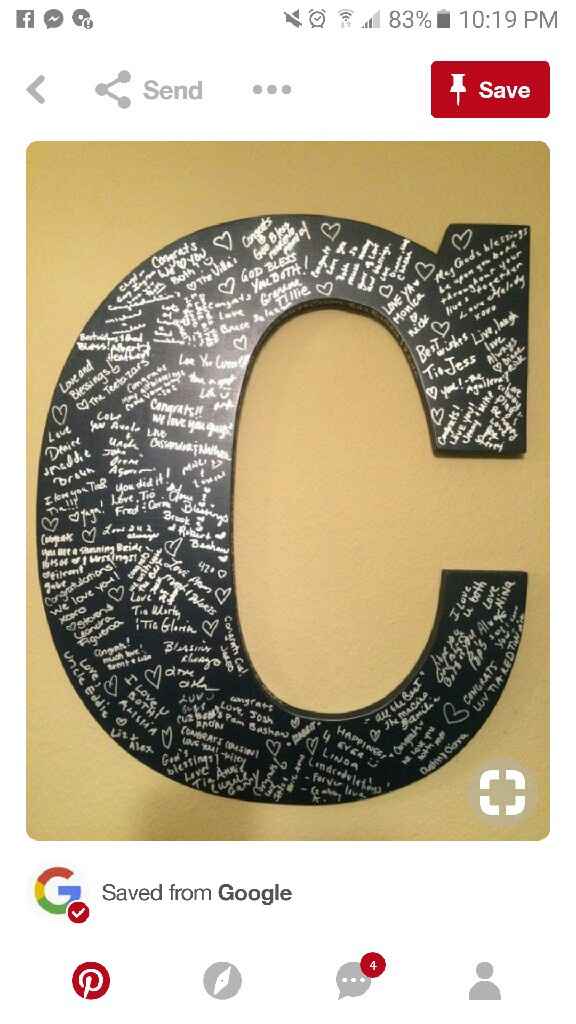Save this pin to a board

click(x=490, y=89)
